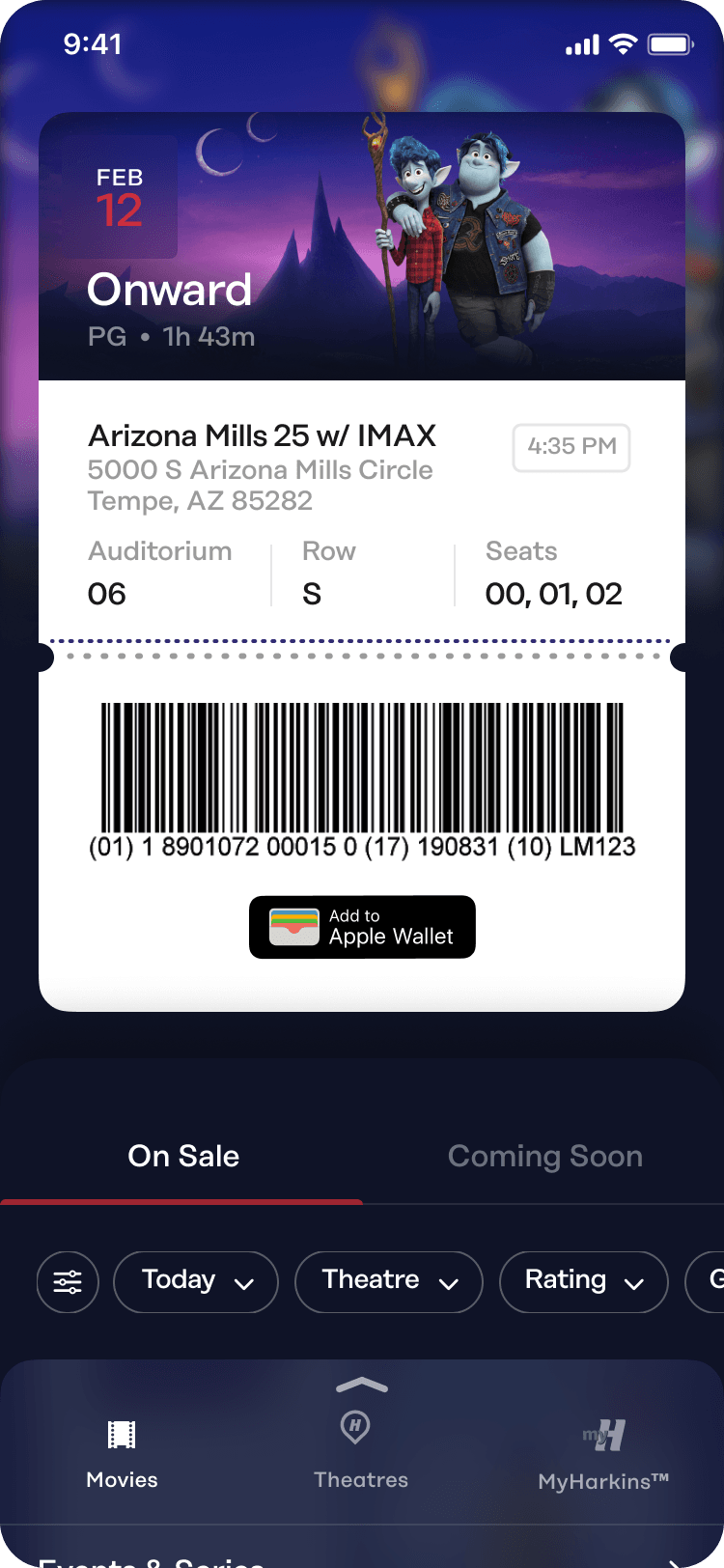The height and width of the screenshot is (1568, 724).
Task: Open the filter settings icon
Action: click(68, 1282)
